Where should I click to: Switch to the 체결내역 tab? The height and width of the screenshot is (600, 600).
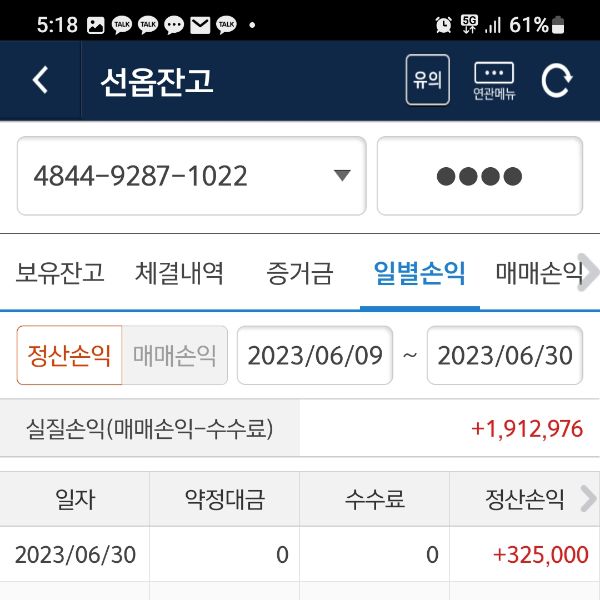point(180,272)
